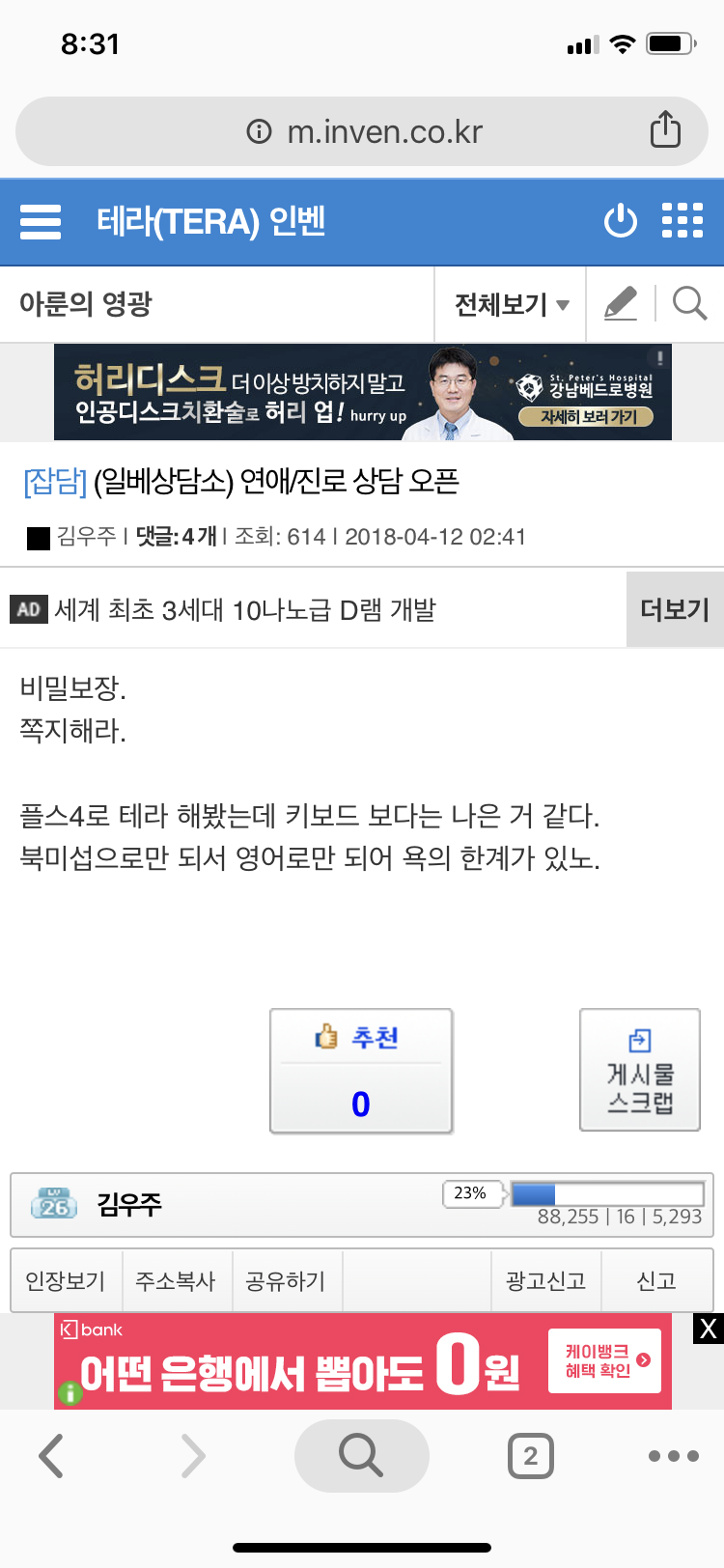The width and height of the screenshot is (724, 1568).
Task: Open the hamburger menu
Action: [x=41, y=221]
